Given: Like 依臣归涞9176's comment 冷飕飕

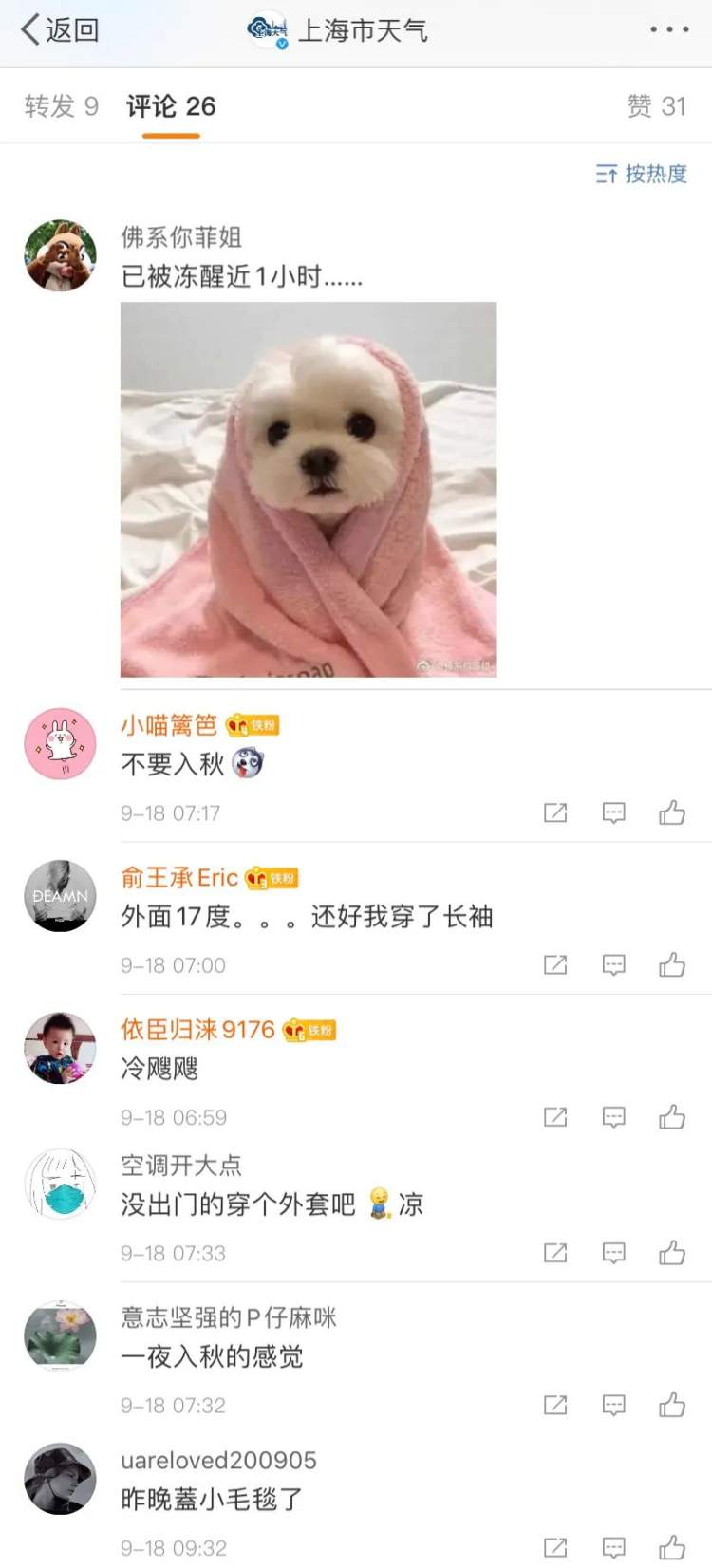Looking at the screenshot, I should [x=672, y=1117].
